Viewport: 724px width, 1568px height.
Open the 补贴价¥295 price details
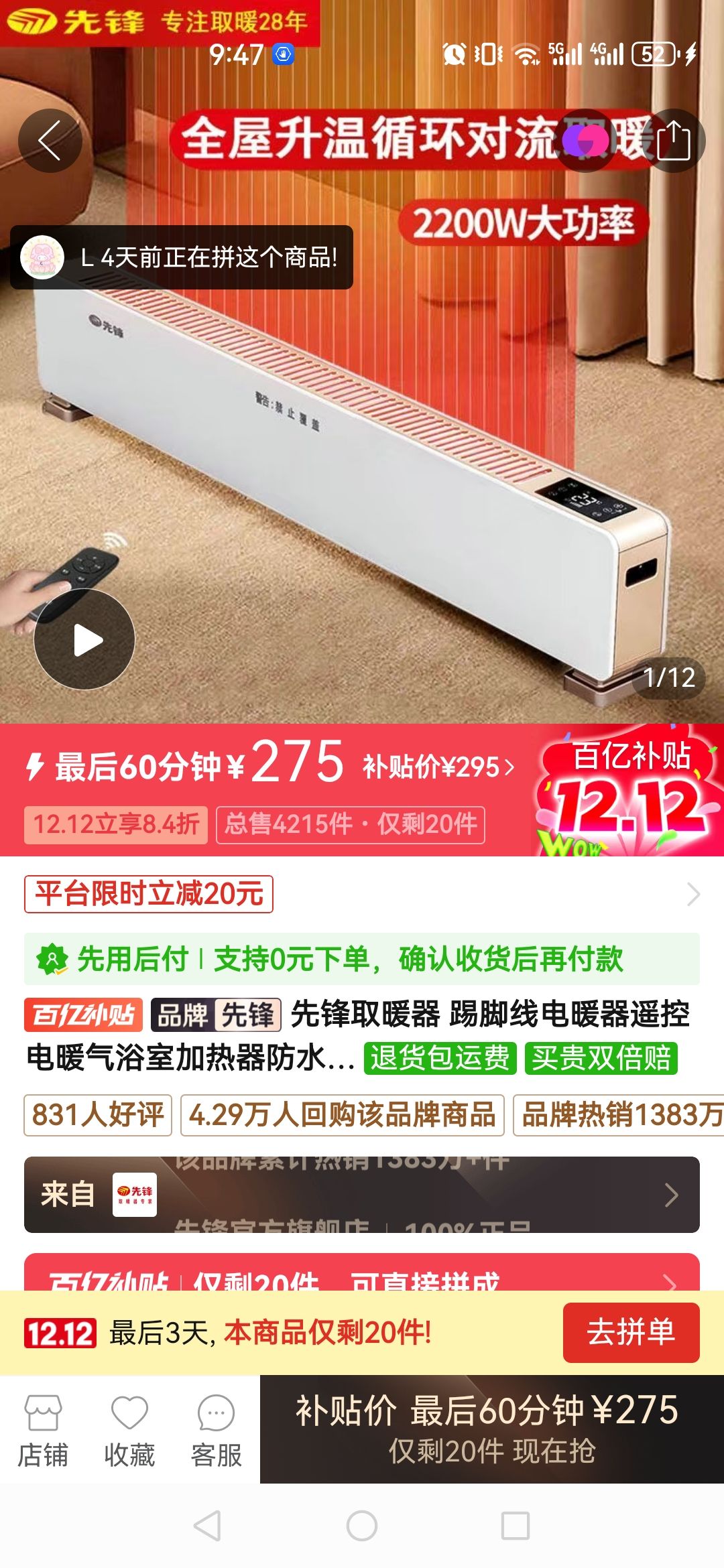pos(439,767)
